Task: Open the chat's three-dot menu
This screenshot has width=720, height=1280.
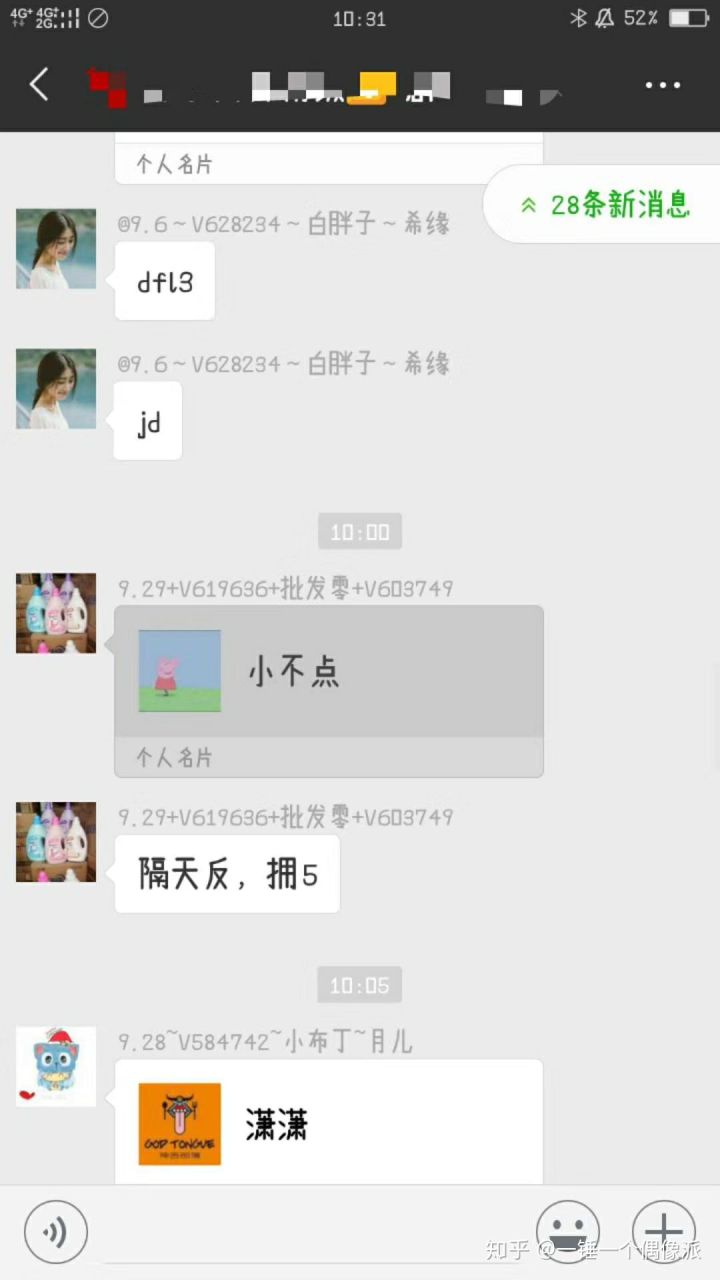Action: pyautogui.click(x=662, y=86)
